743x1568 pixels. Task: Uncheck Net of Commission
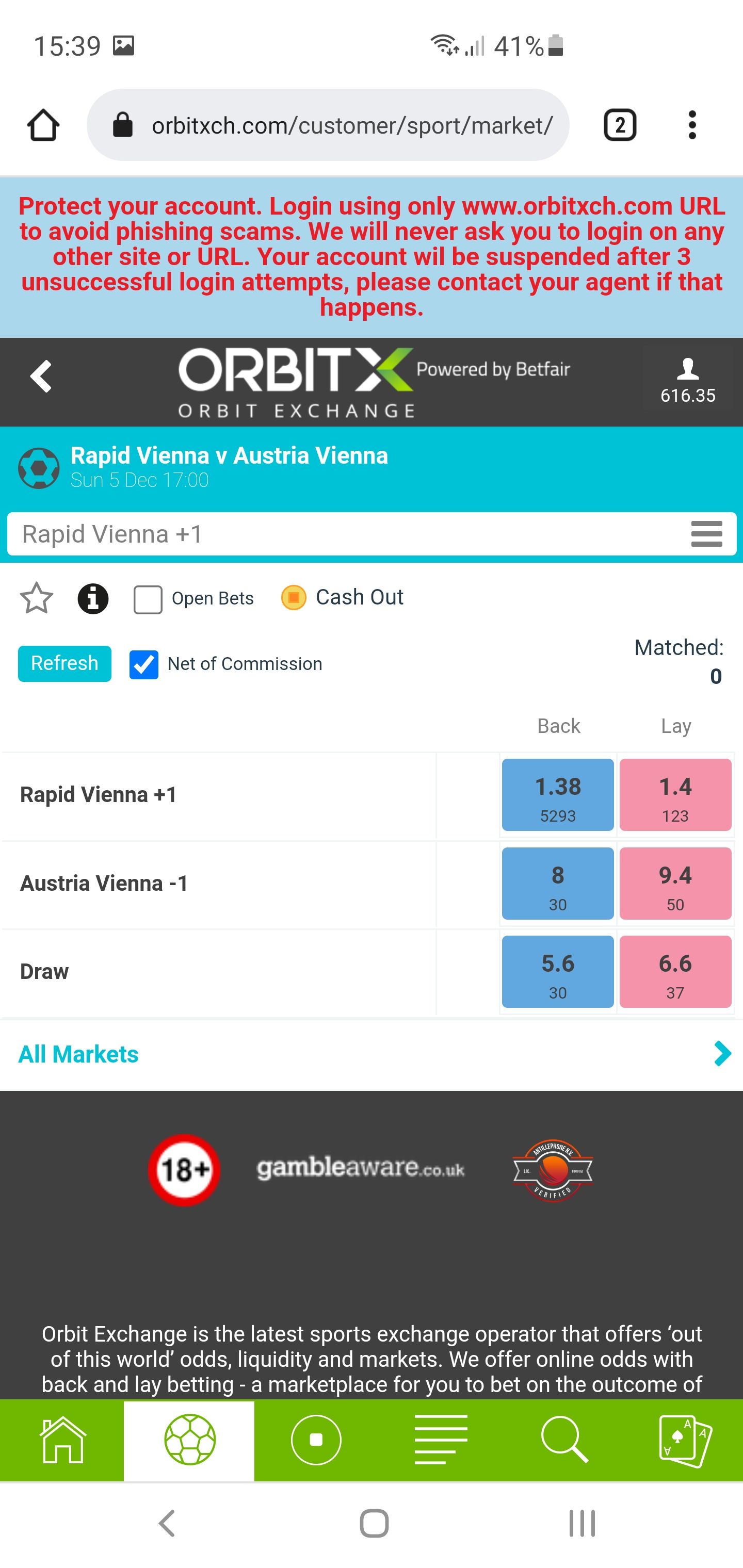coord(144,664)
